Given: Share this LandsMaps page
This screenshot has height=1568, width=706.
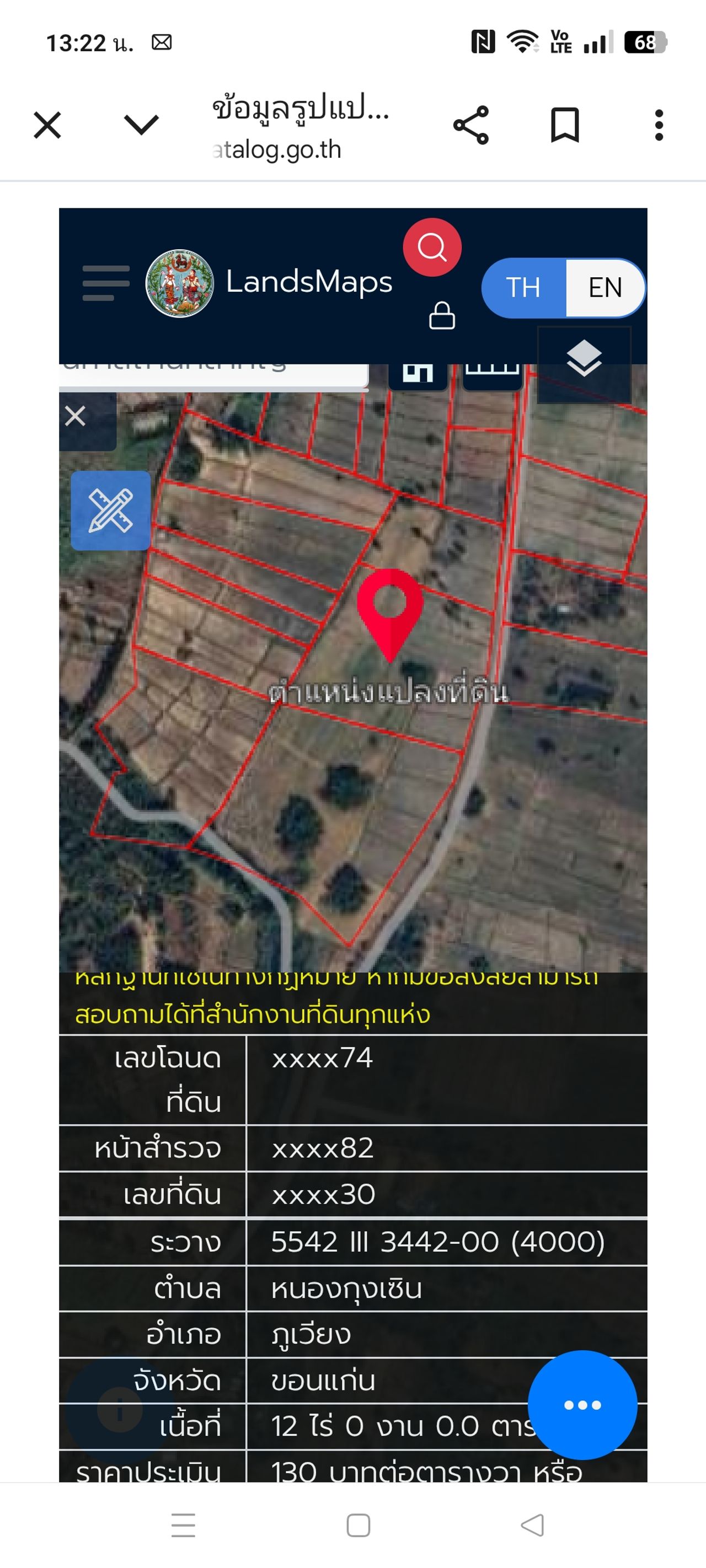Looking at the screenshot, I should 471,125.
